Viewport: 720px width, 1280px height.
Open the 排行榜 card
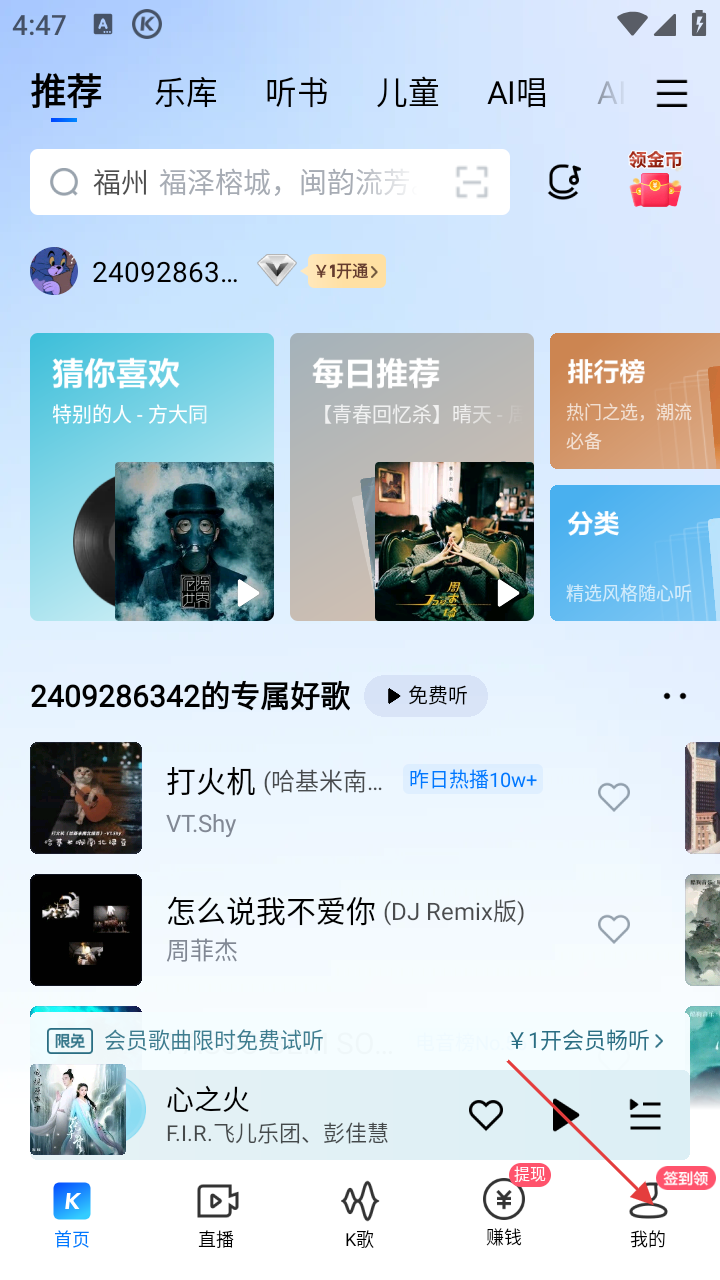coord(635,400)
